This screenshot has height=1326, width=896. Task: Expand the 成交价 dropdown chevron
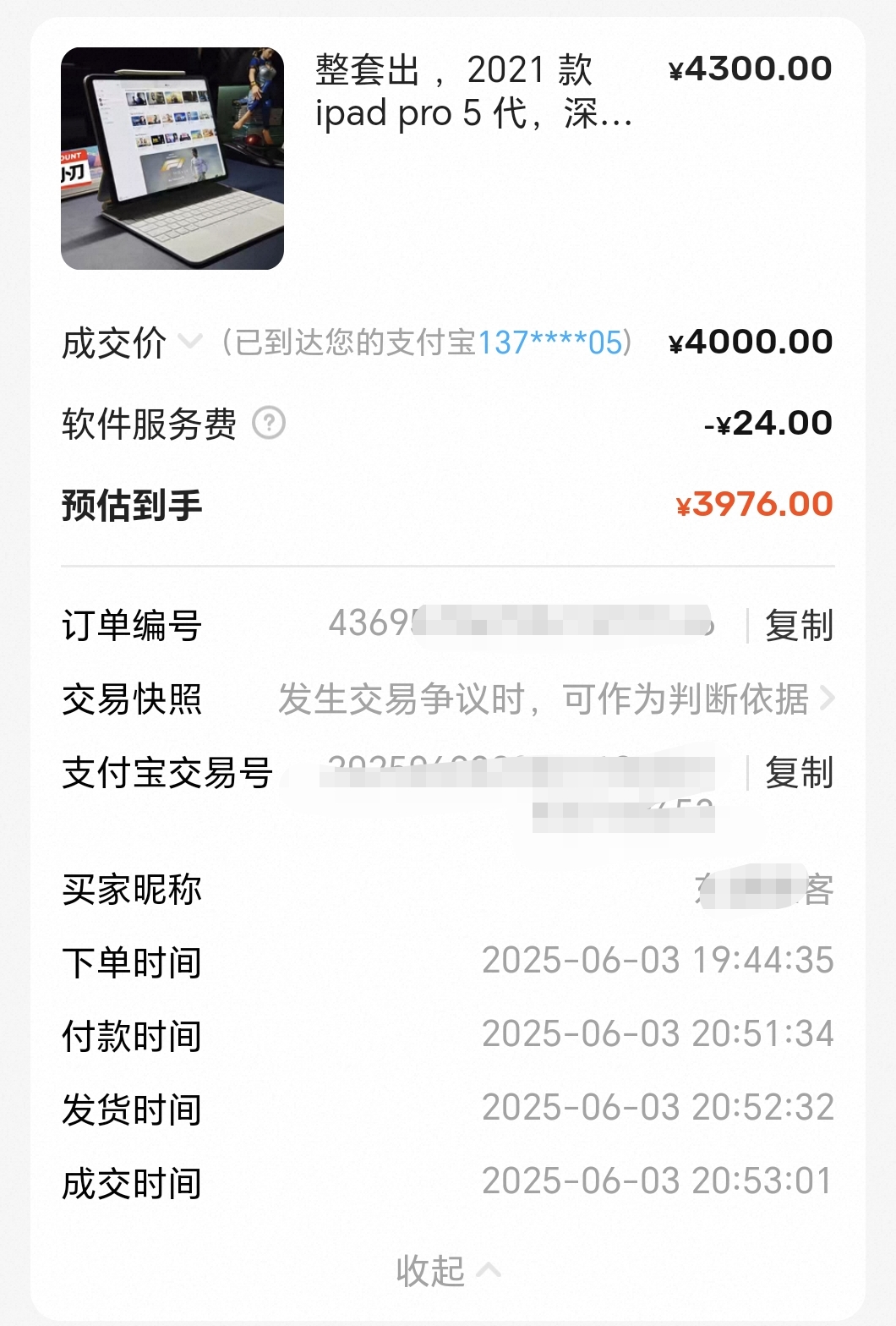click(x=191, y=342)
